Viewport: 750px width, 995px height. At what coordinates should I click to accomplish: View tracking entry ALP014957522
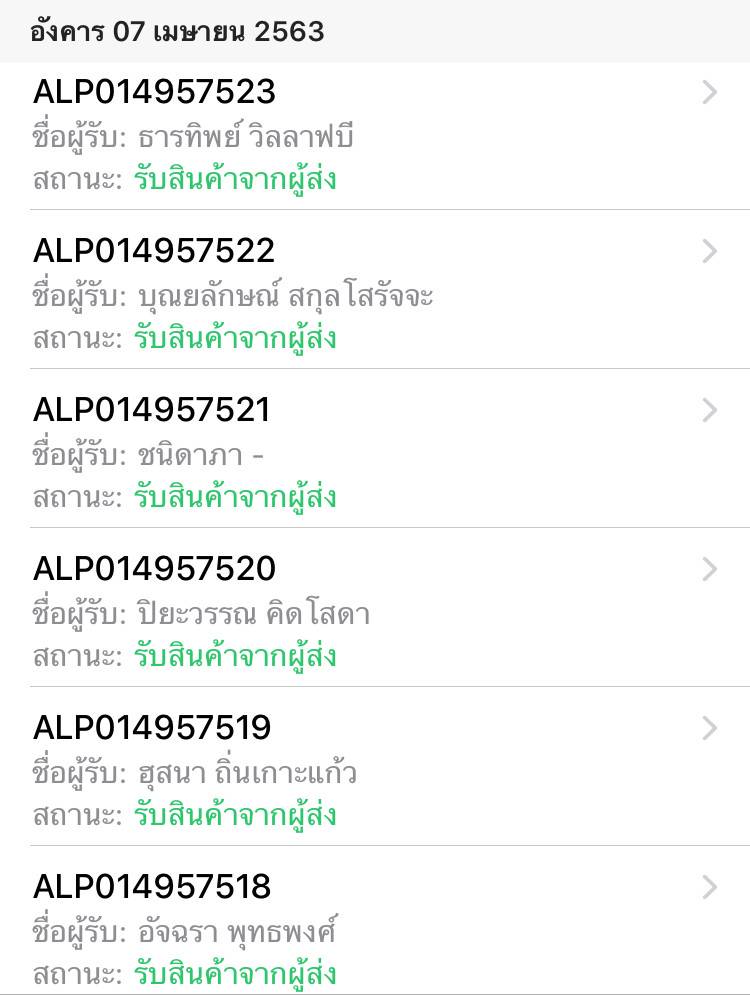[x=375, y=294]
